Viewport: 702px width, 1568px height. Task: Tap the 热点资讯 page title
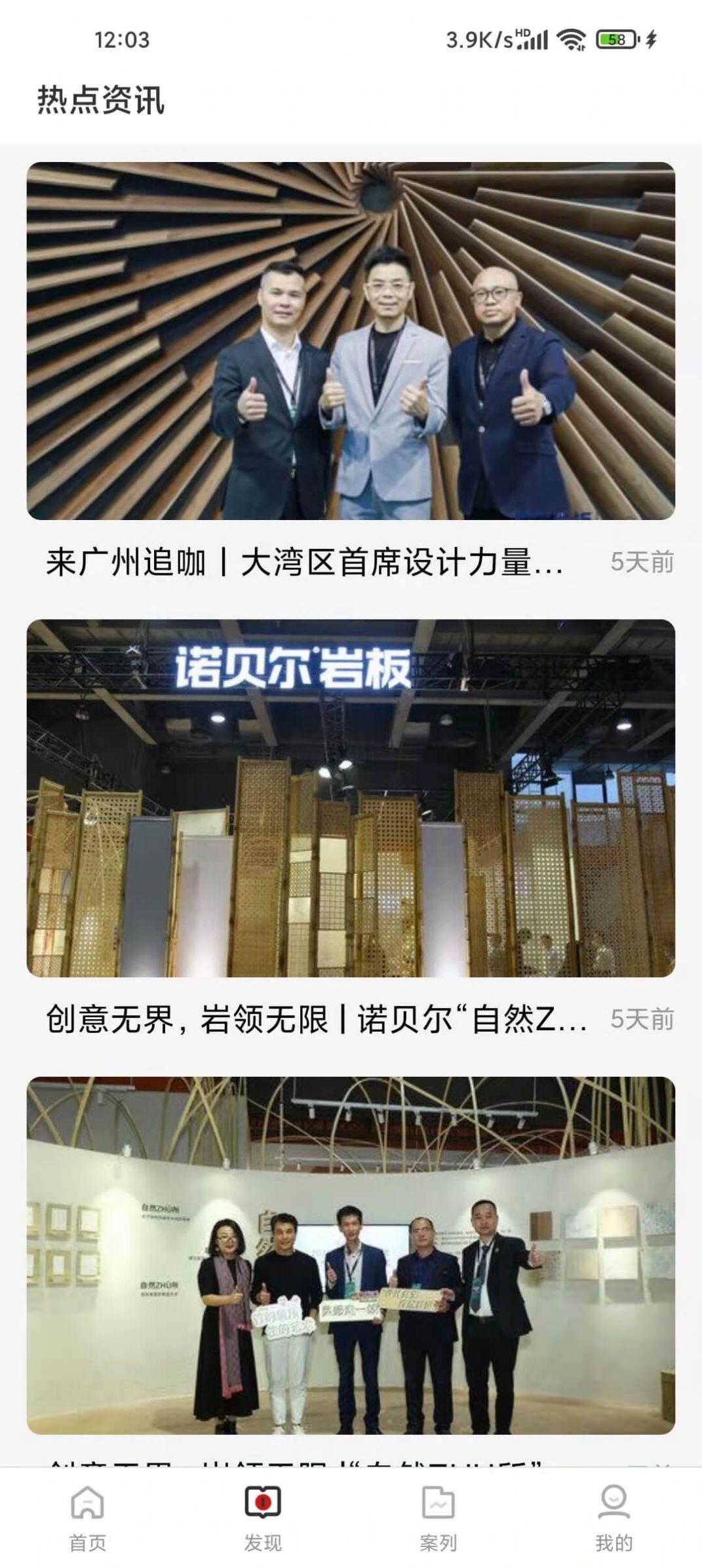(103, 100)
